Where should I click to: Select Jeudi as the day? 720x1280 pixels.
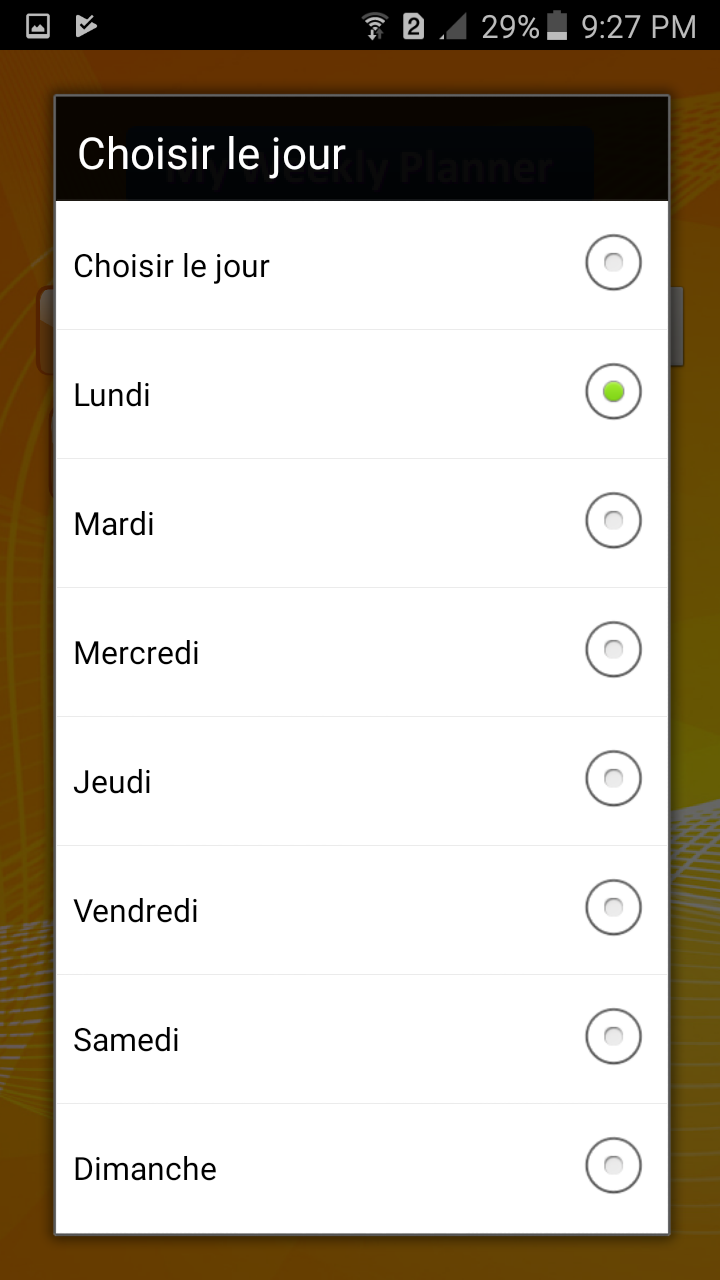click(362, 781)
